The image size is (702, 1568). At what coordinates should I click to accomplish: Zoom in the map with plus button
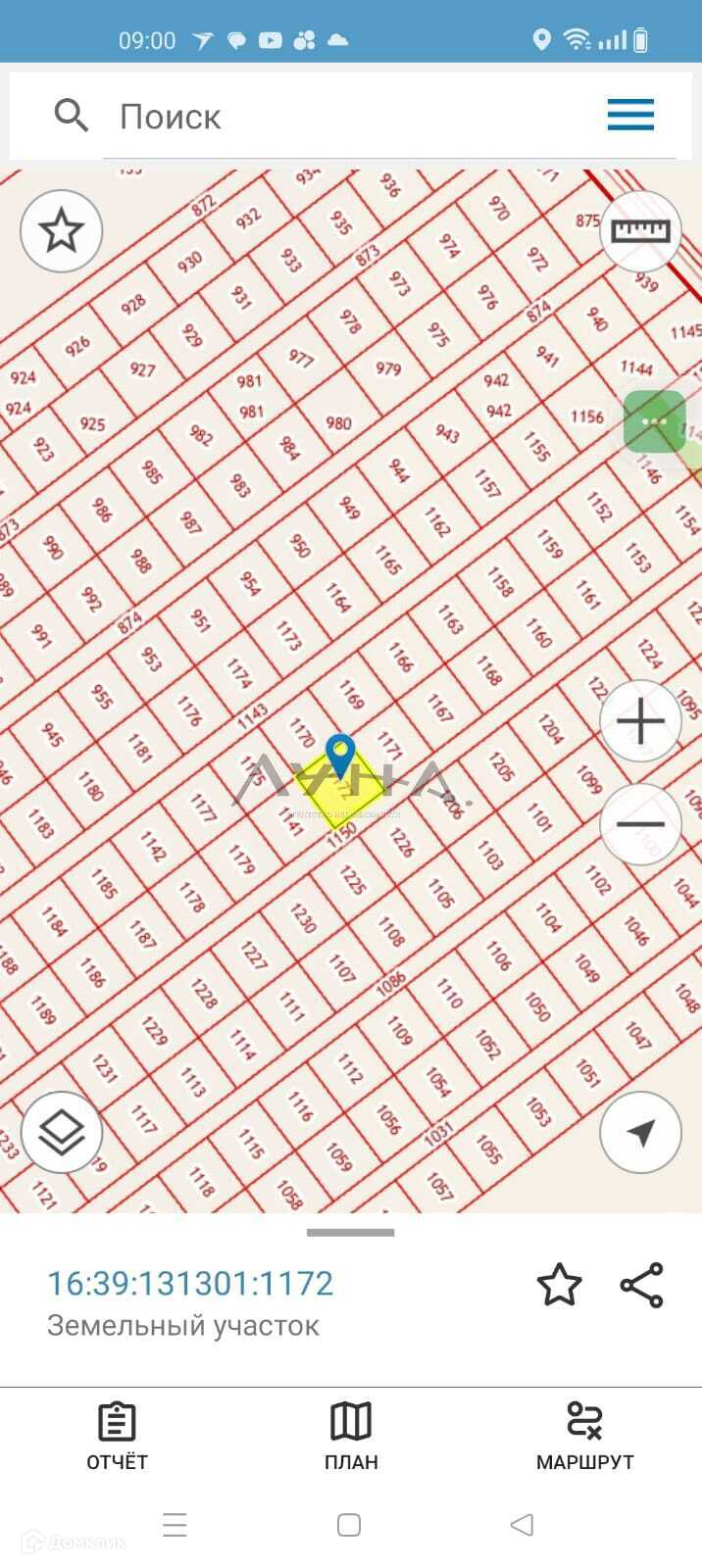click(640, 722)
